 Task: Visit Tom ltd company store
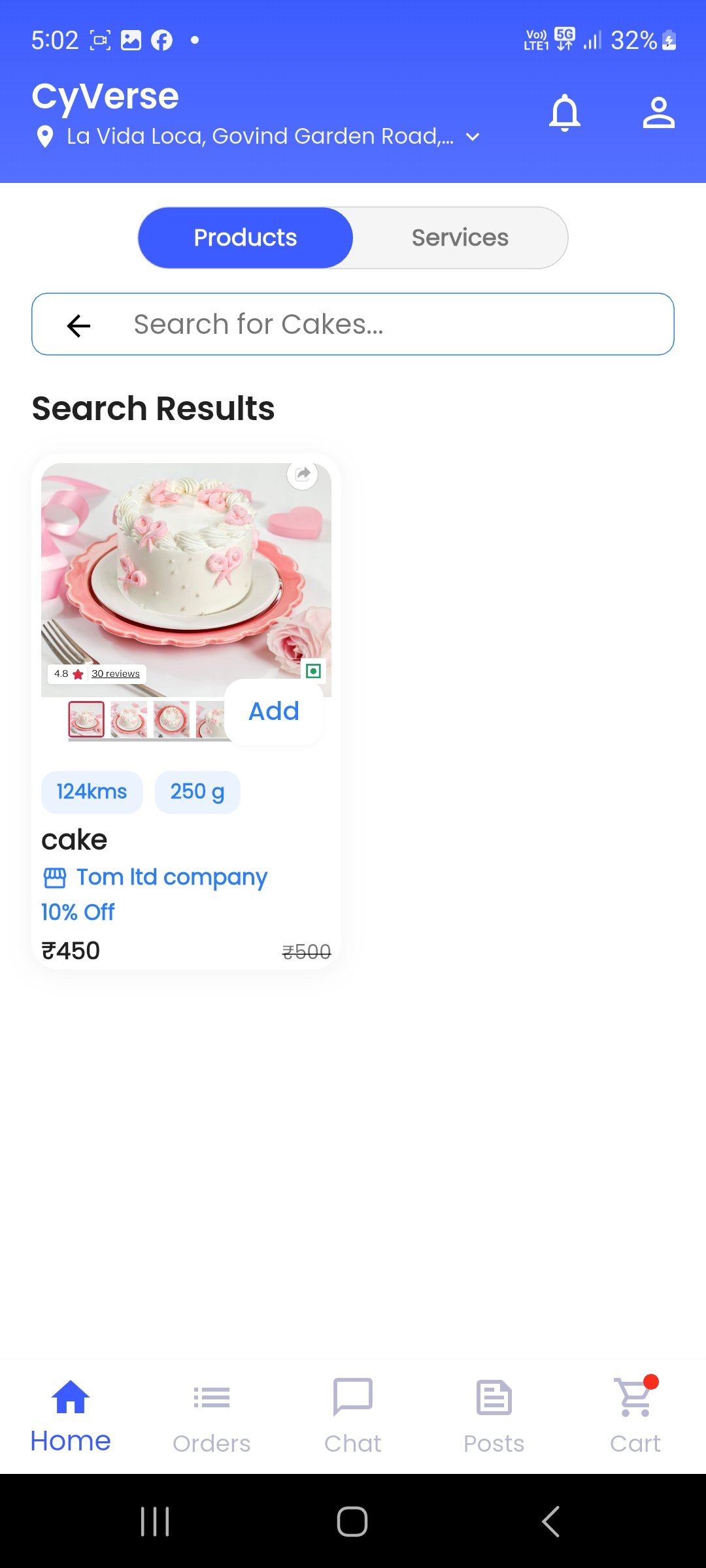[x=171, y=877]
